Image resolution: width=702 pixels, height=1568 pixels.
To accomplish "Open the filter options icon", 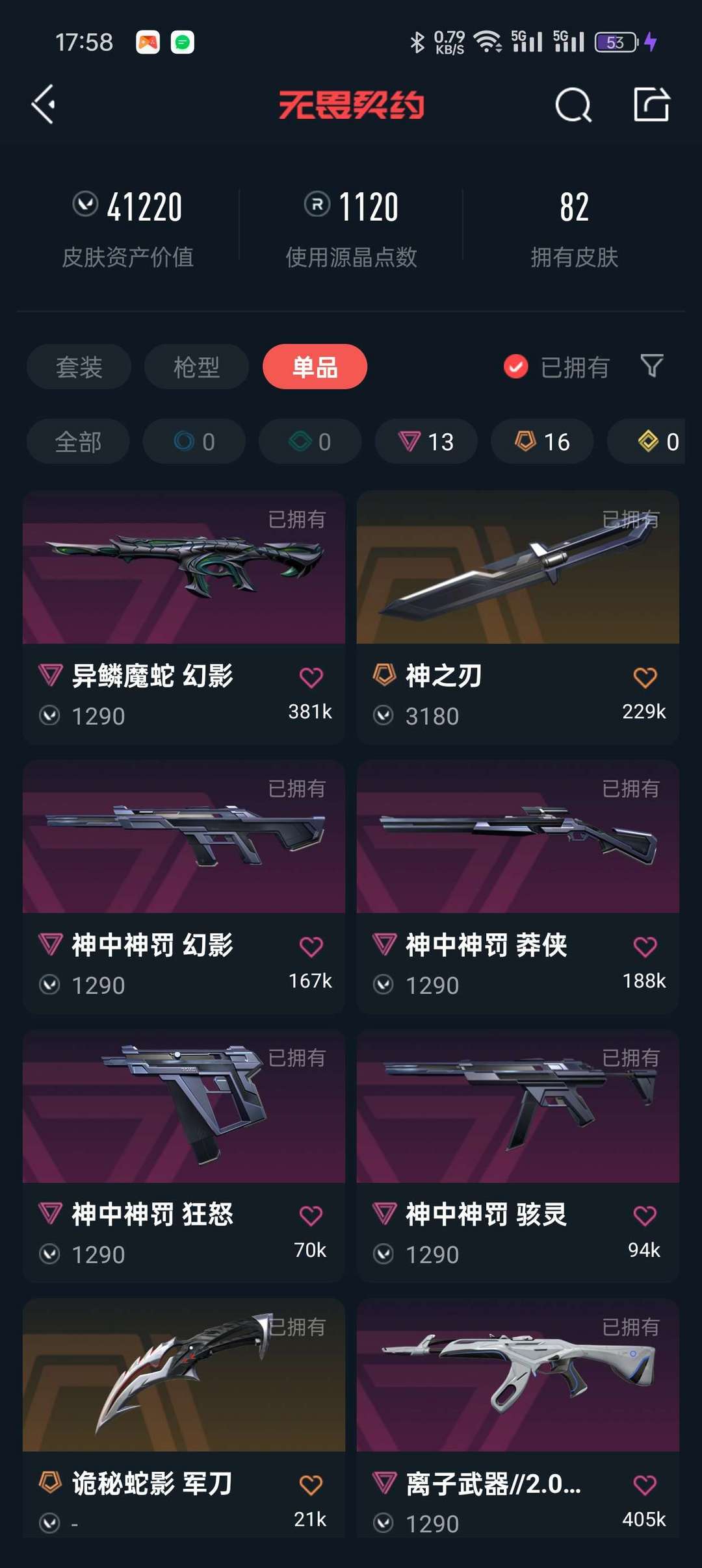I will click(652, 367).
